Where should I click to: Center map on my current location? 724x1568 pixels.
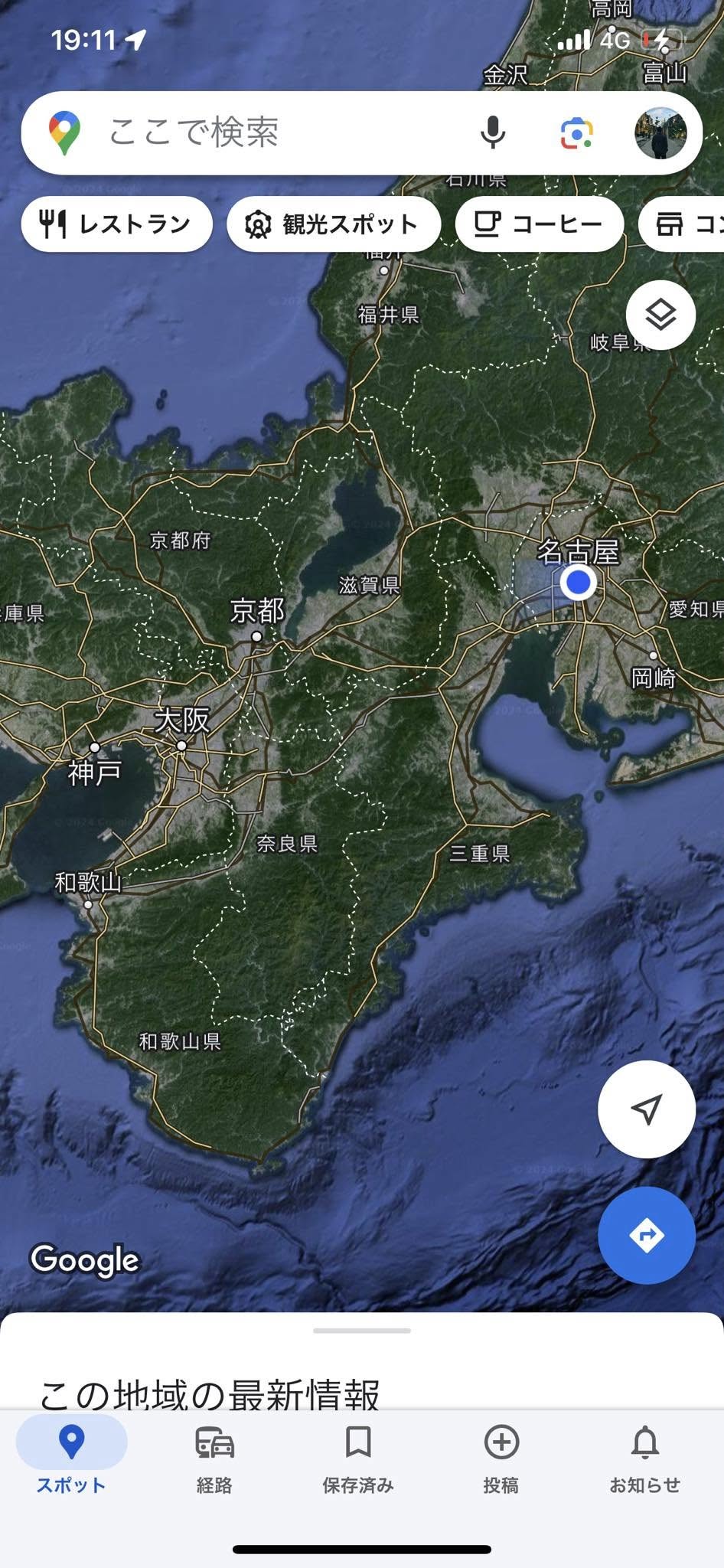(x=646, y=1109)
